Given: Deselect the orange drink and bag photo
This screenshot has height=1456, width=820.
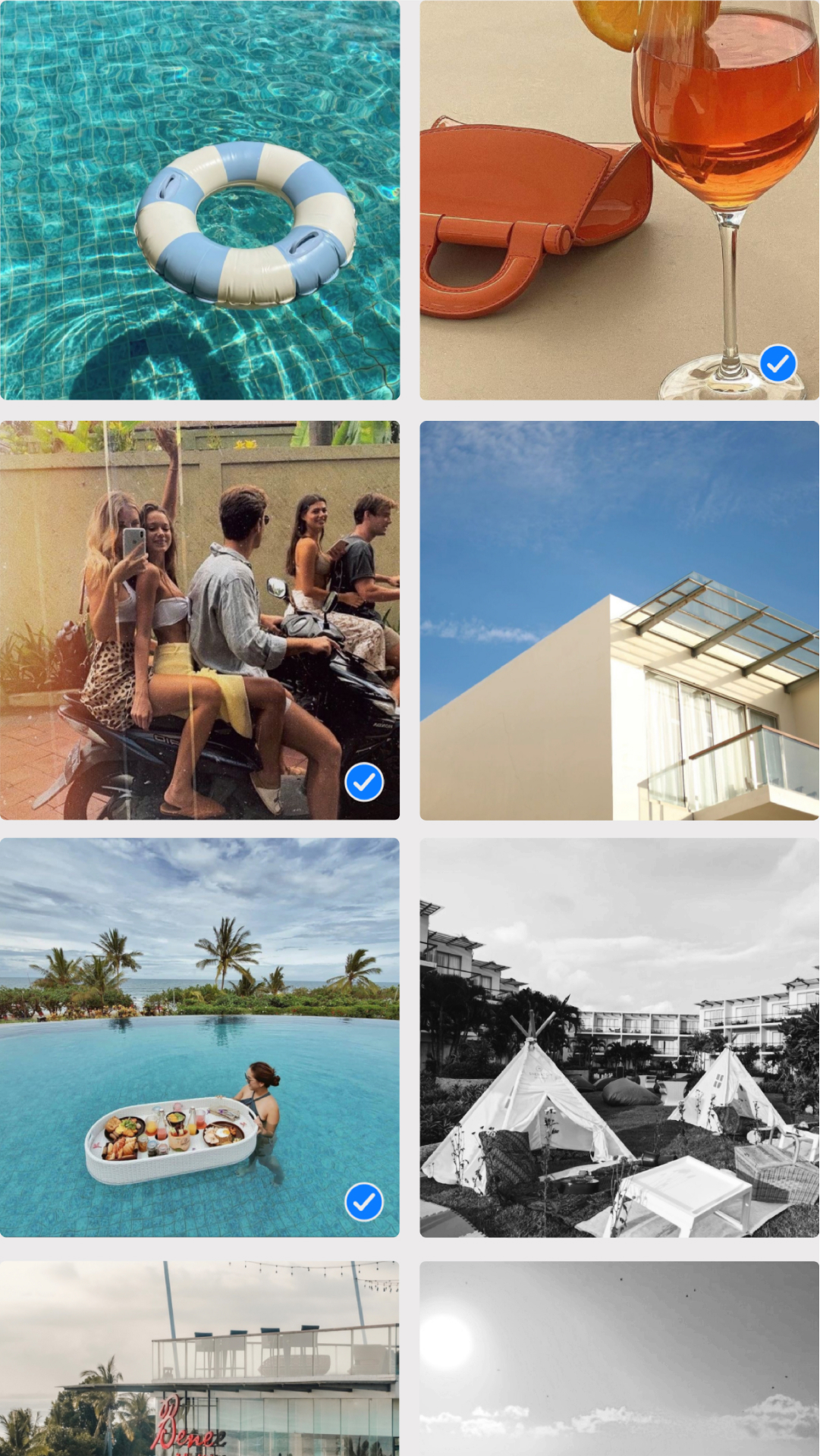Looking at the screenshot, I should tap(778, 364).
